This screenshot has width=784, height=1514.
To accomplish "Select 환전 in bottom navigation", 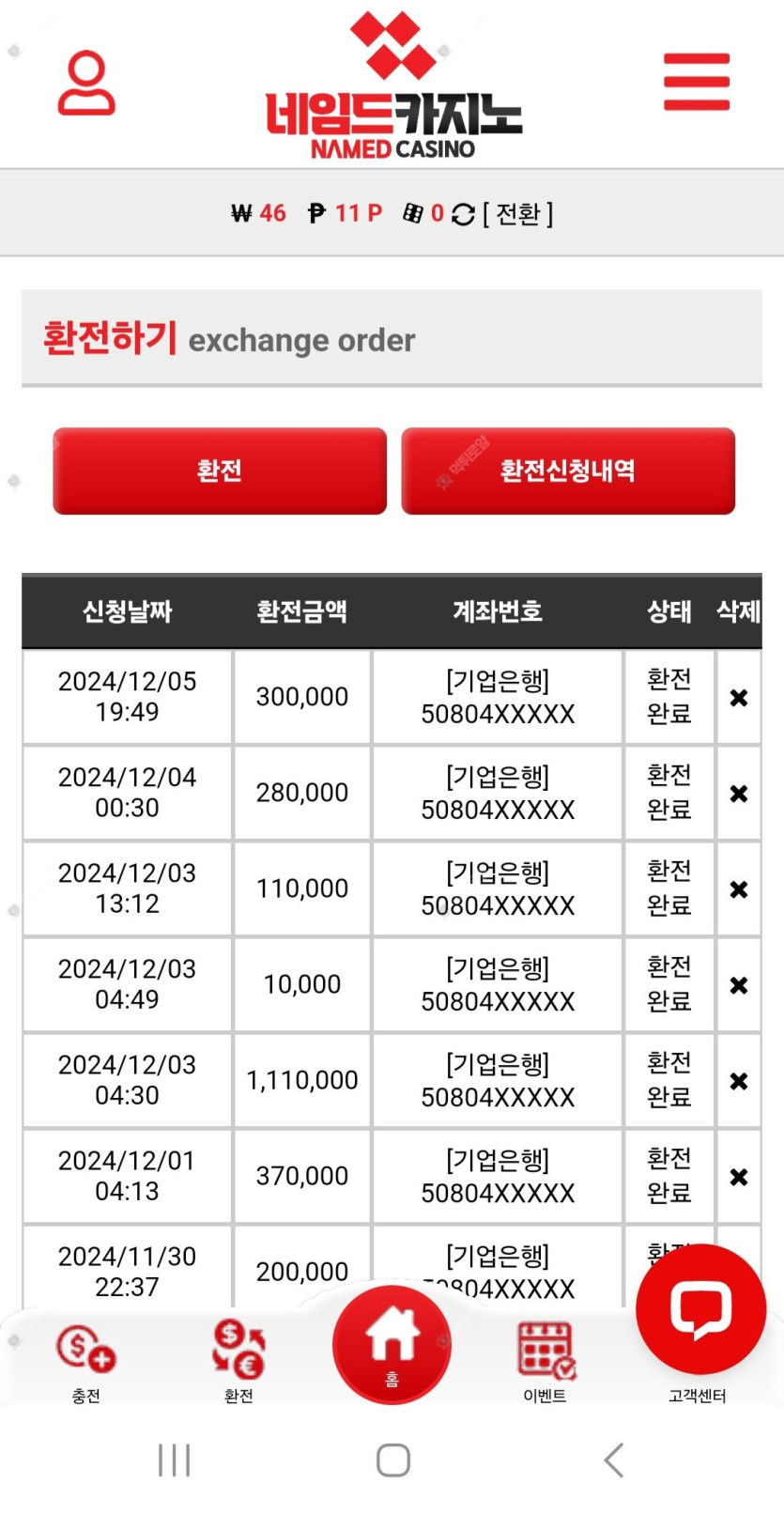I will pyautogui.click(x=238, y=1361).
